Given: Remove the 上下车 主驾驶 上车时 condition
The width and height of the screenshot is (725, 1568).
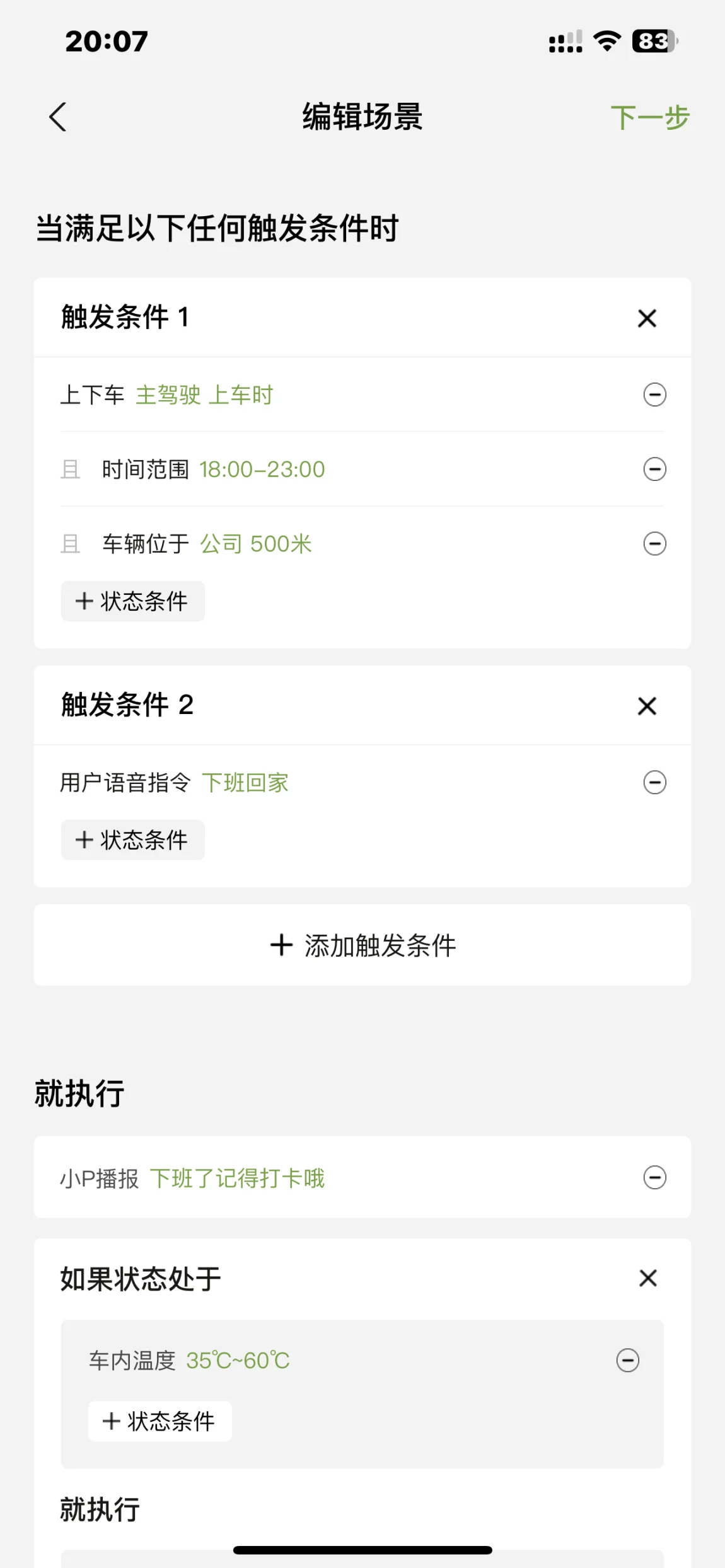Looking at the screenshot, I should tap(654, 395).
